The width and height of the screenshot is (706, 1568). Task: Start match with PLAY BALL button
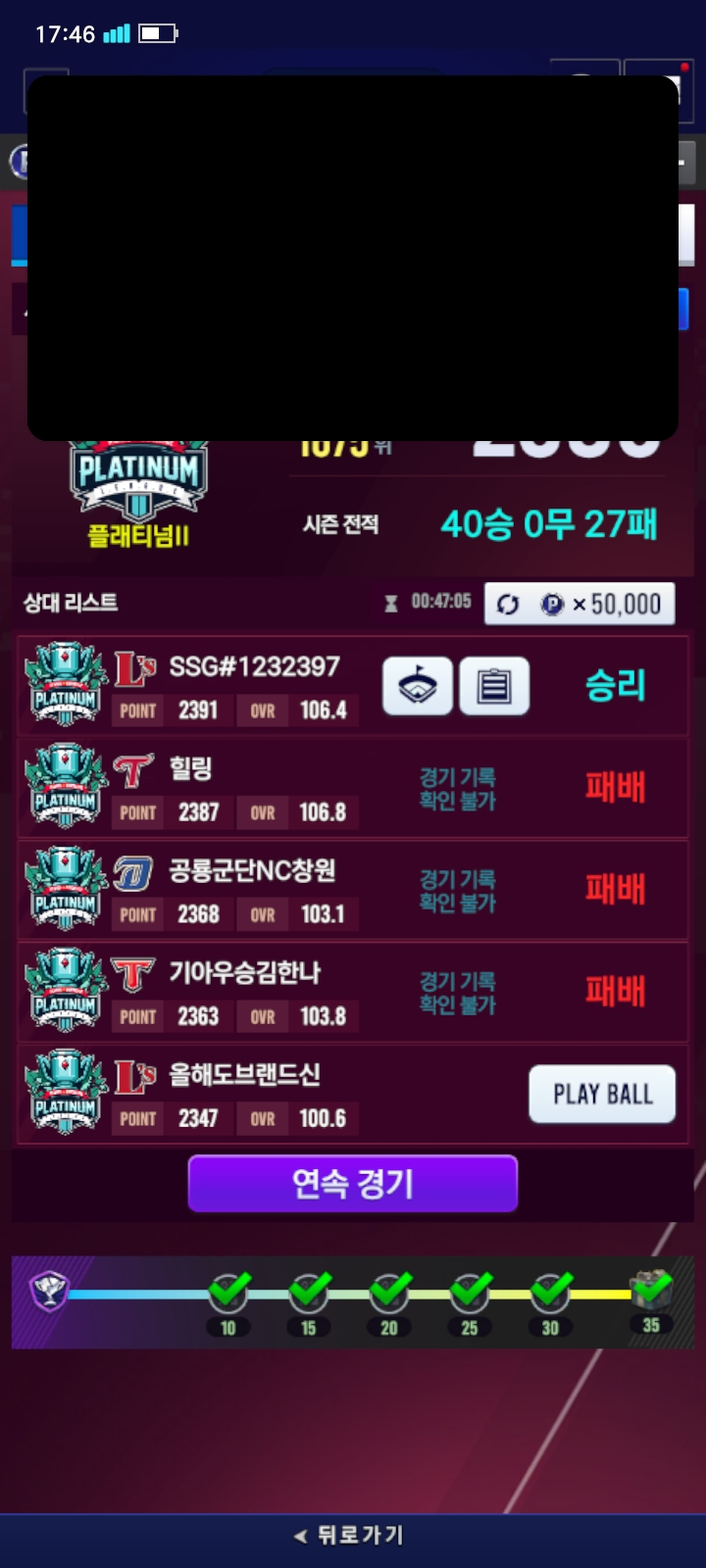[602, 1094]
